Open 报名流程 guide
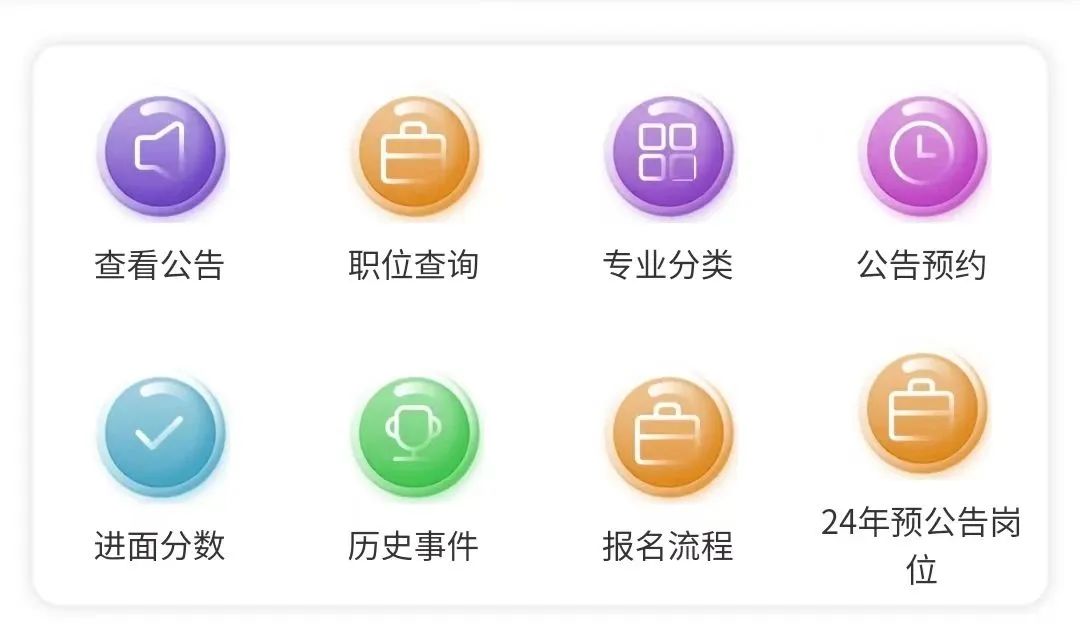 pos(668,437)
